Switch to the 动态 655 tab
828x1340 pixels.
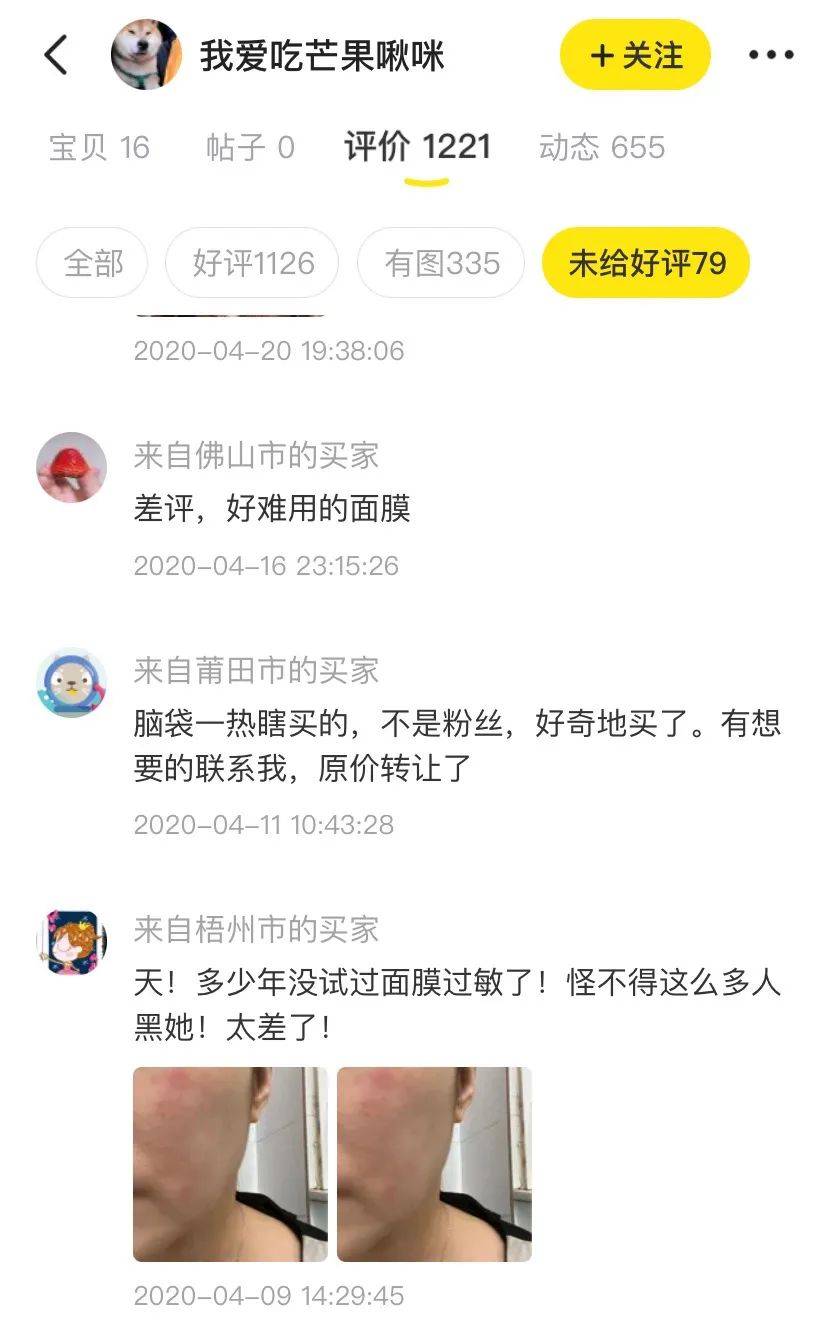pos(601,148)
